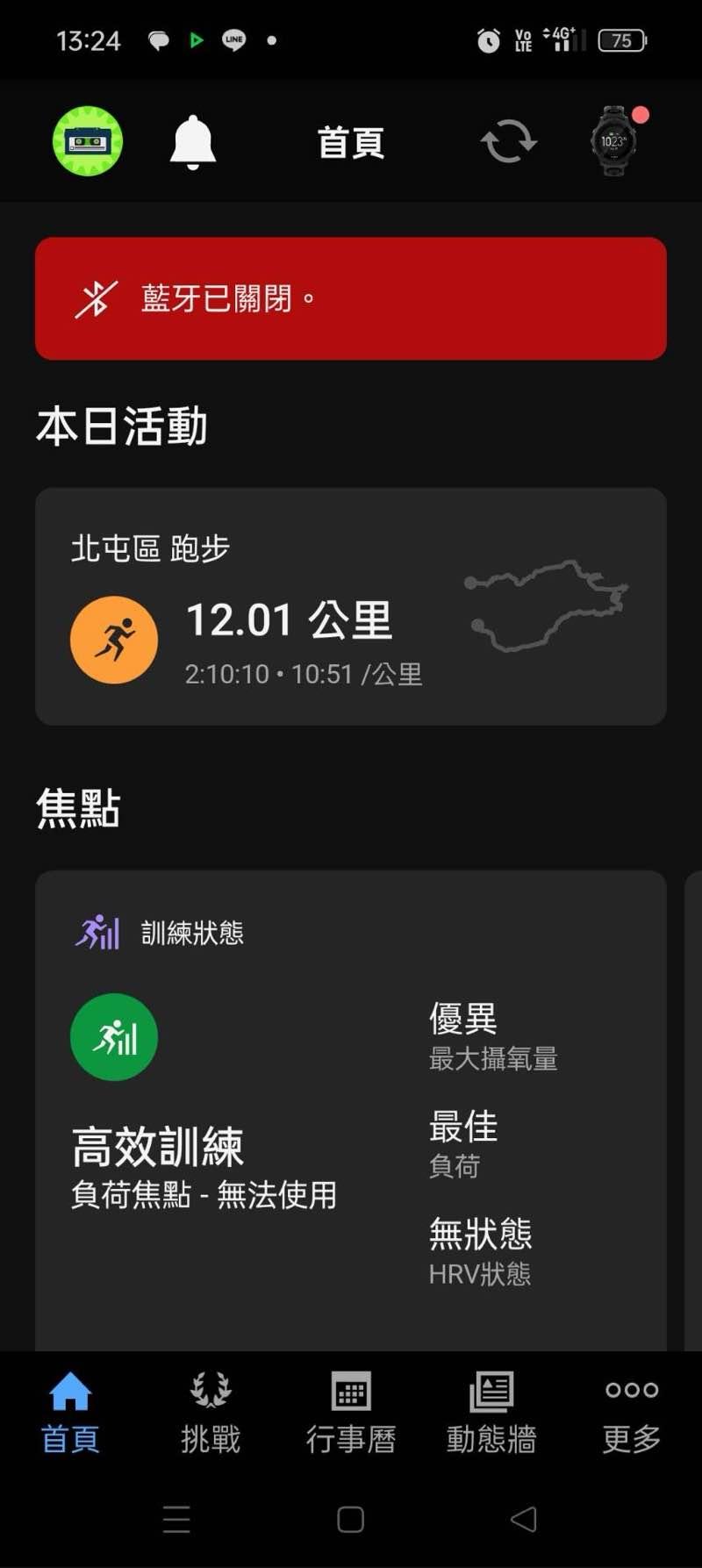Image resolution: width=702 pixels, height=1568 pixels.
Task: Select the 動態牆 tab
Action: pyautogui.click(x=491, y=1413)
